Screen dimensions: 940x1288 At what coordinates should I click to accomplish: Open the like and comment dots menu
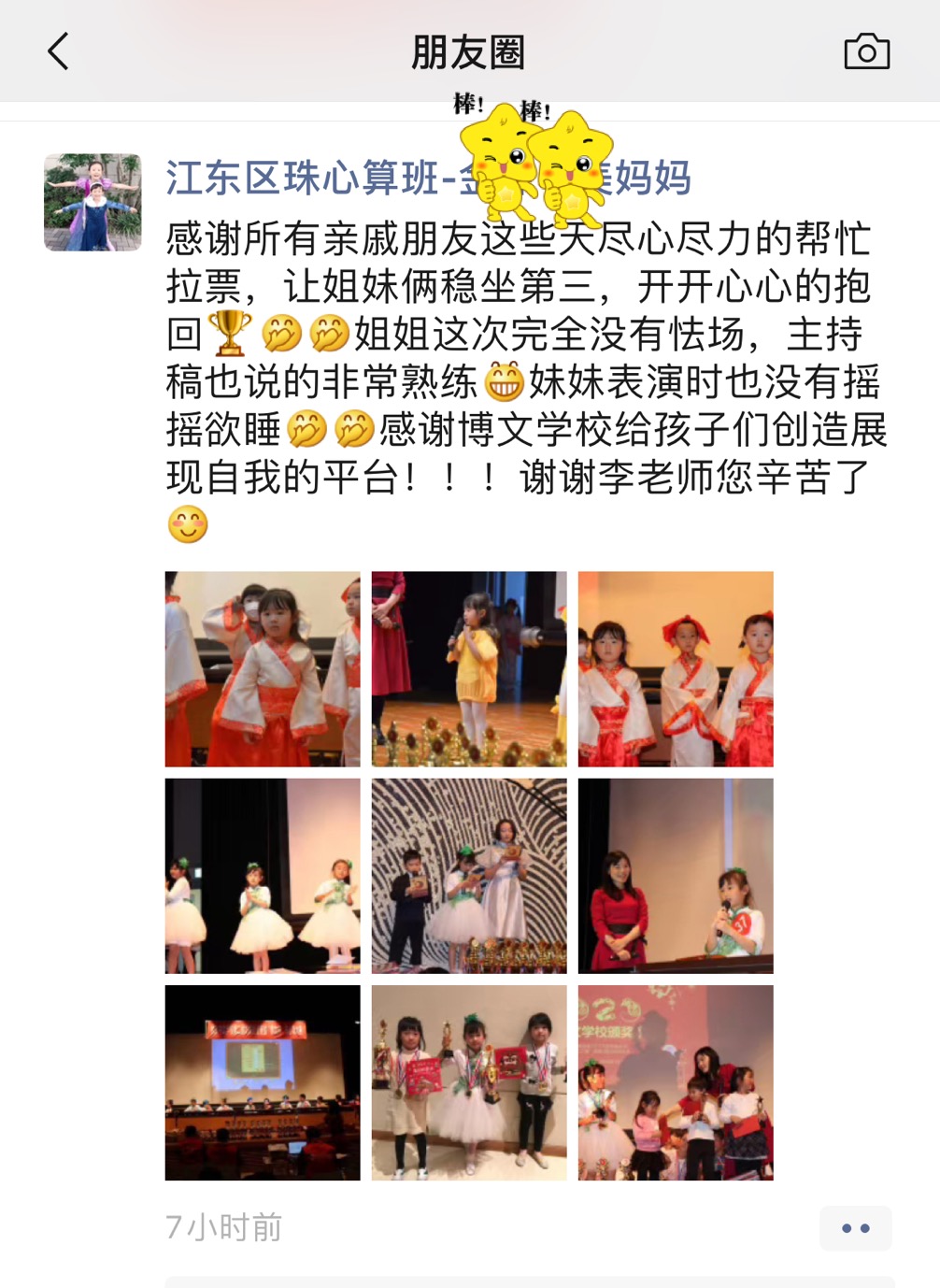coord(855,1228)
